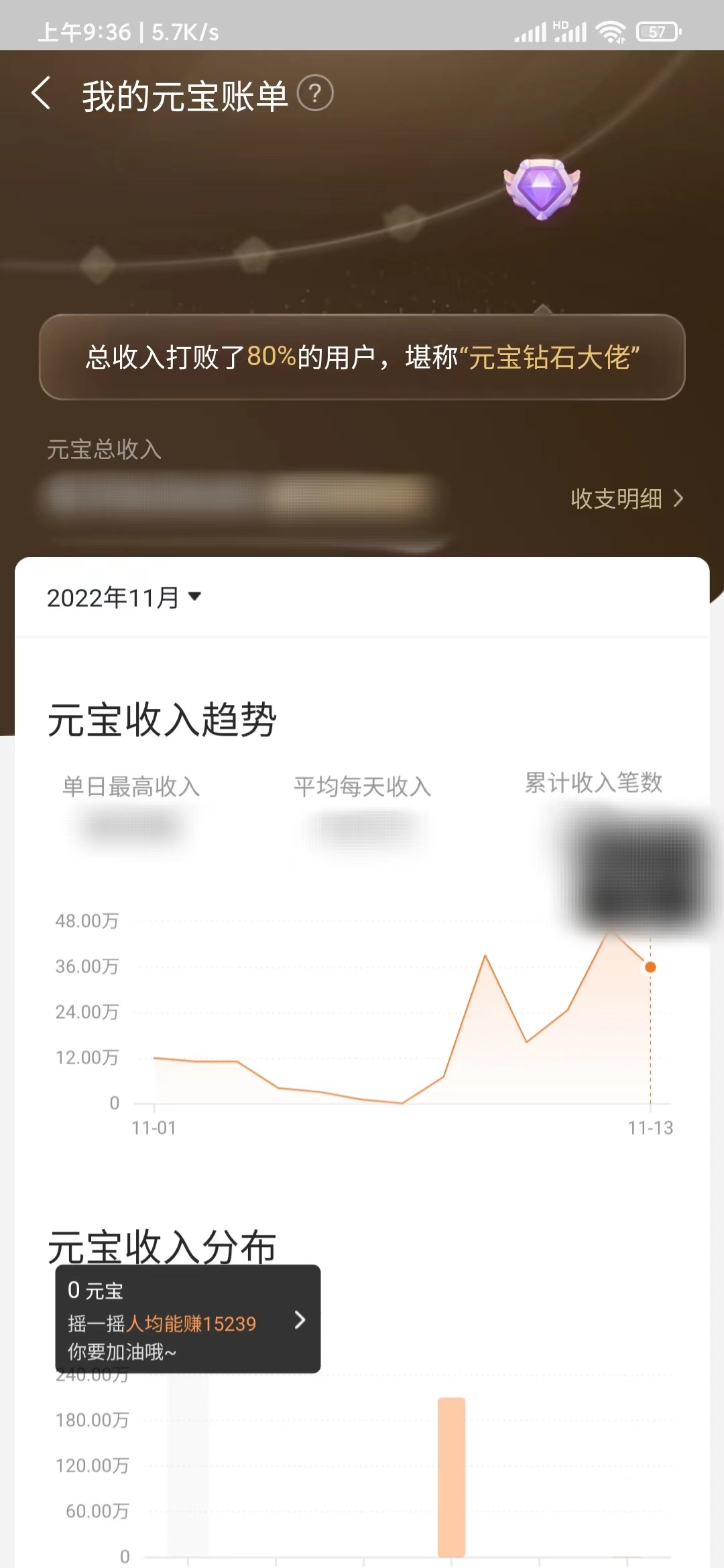The width and height of the screenshot is (724, 1568).
Task: Tap the Wi-Fi icon in the status bar
Action: point(611,29)
